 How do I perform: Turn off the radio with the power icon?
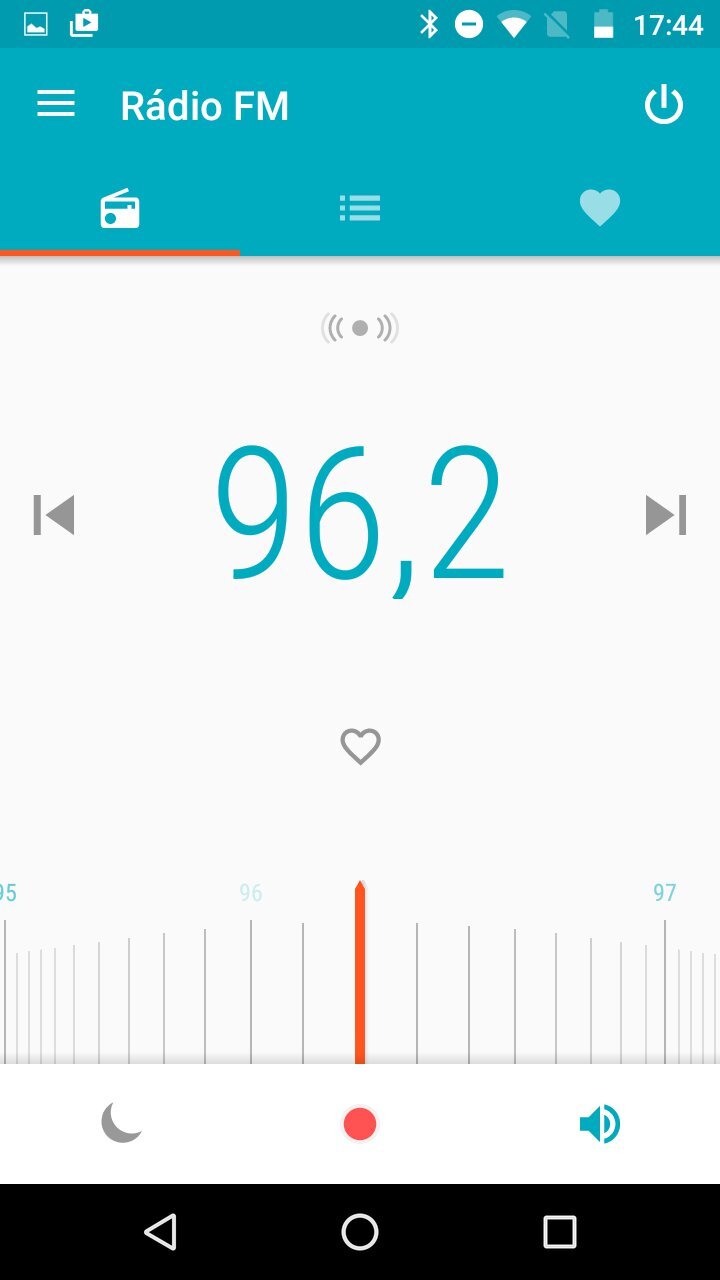point(664,104)
